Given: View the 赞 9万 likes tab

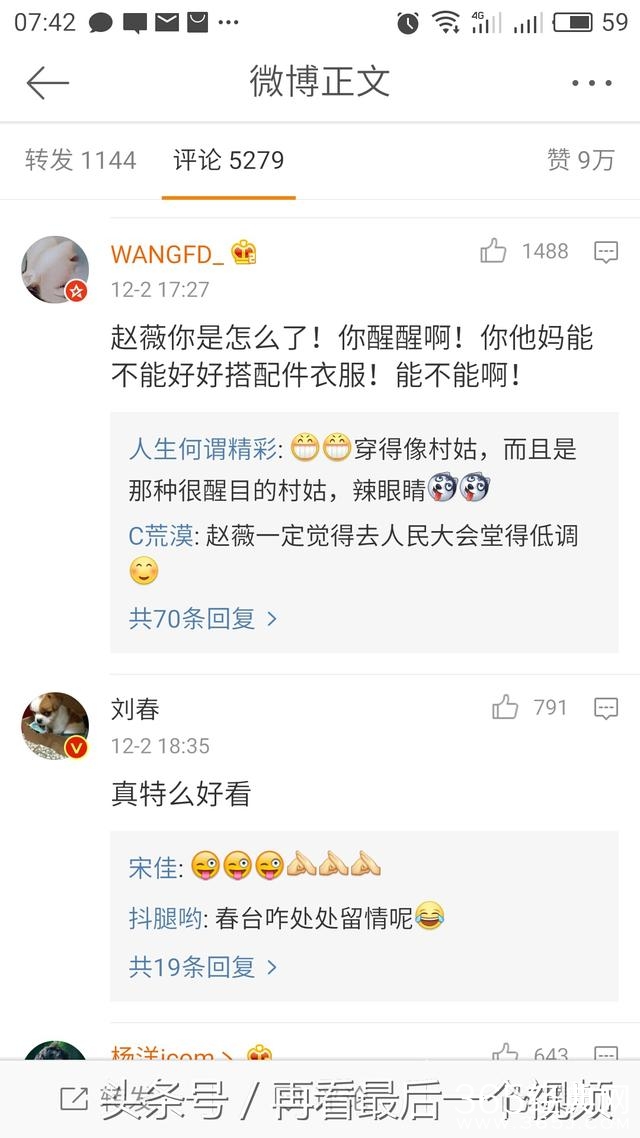Looking at the screenshot, I should coord(580,160).
